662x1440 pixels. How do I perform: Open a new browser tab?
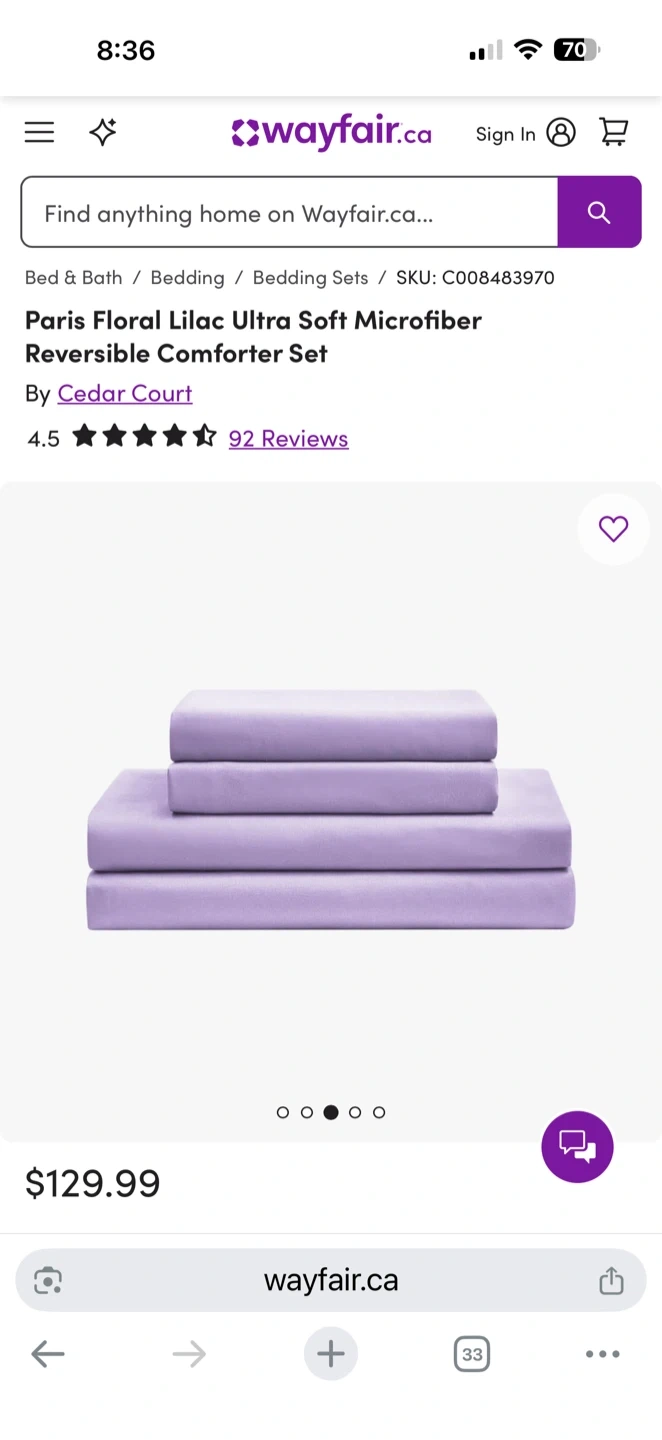point(331,1355)
